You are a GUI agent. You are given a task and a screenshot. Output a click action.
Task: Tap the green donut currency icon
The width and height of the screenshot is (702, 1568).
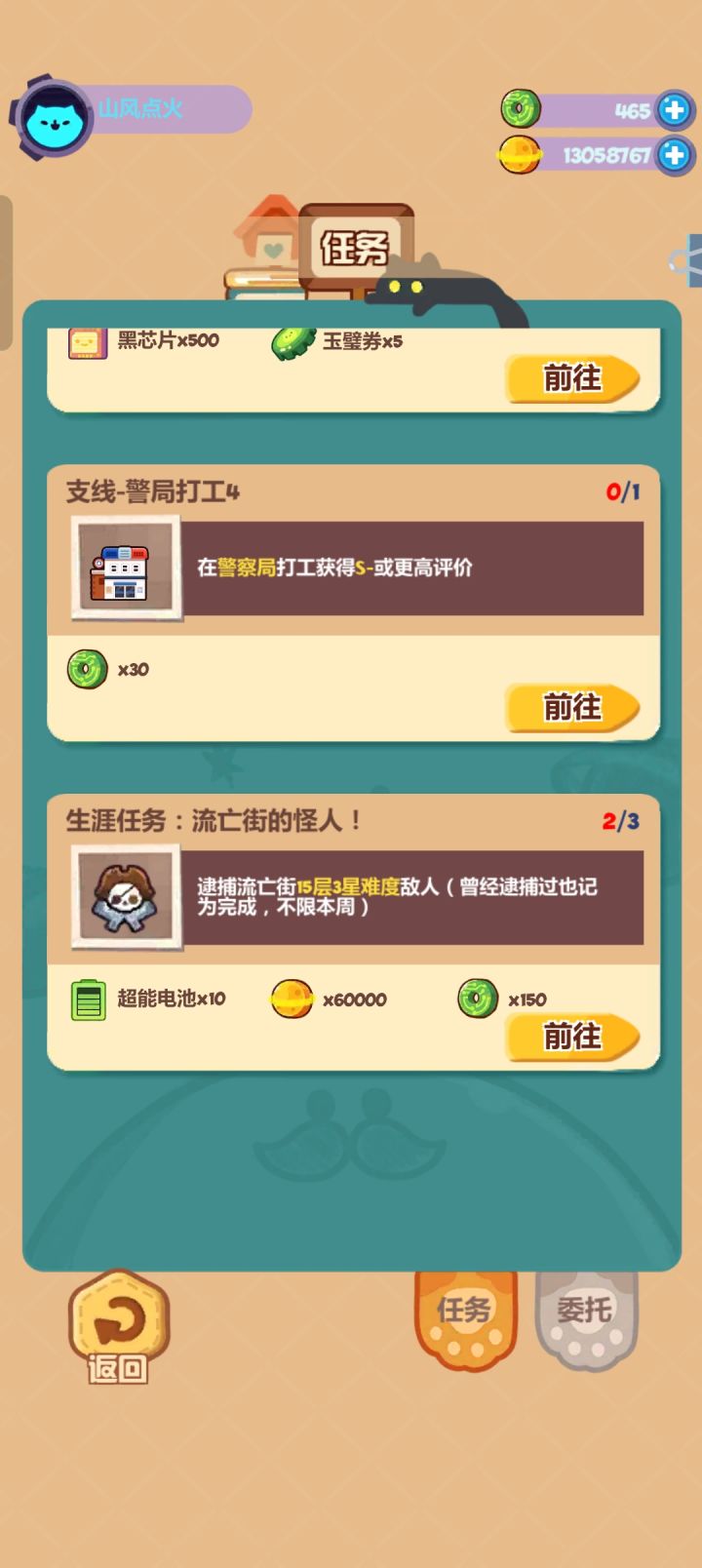[523, 110]
